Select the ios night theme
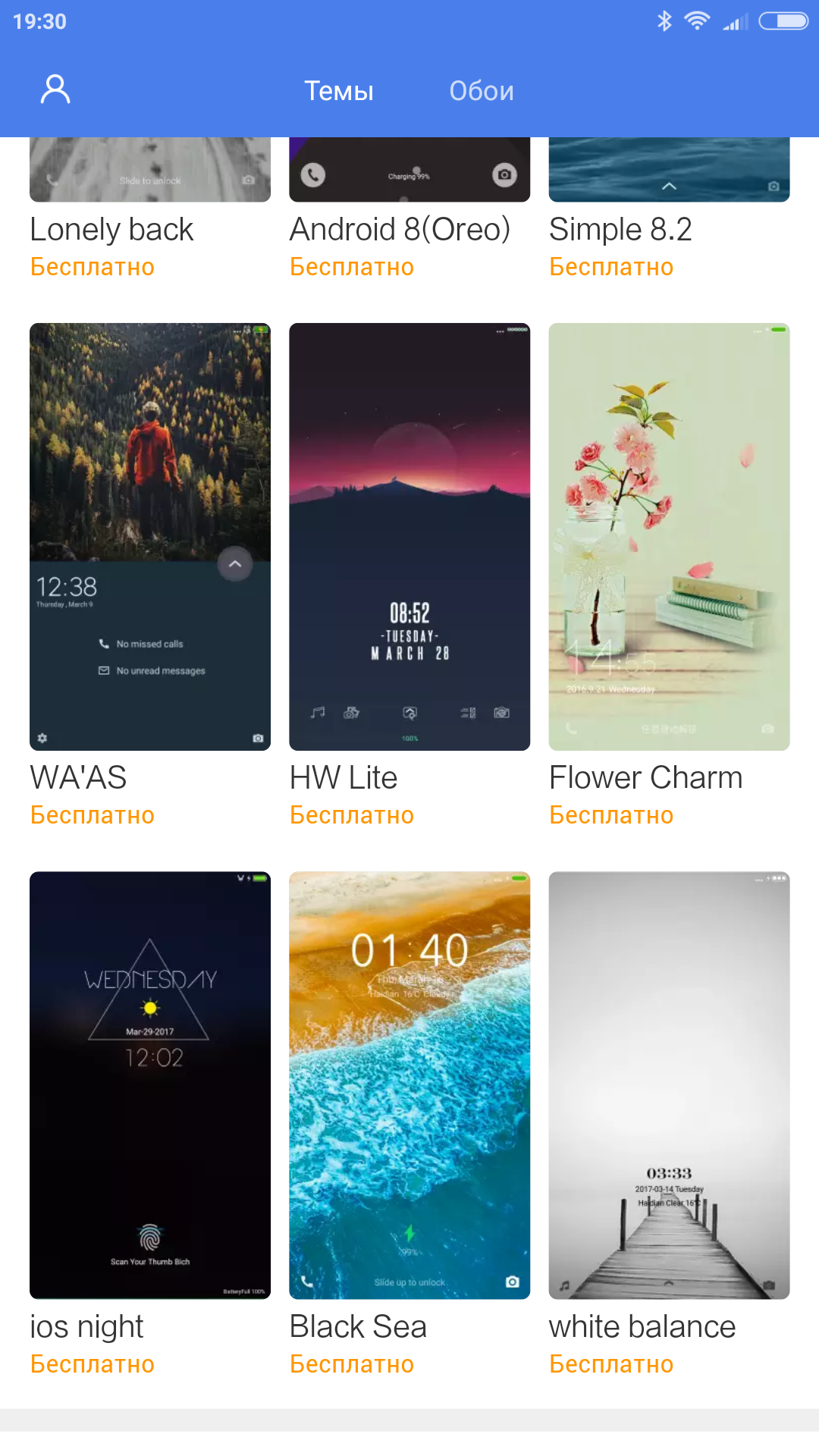The image size is (819, 1456). pos(149,1085)
